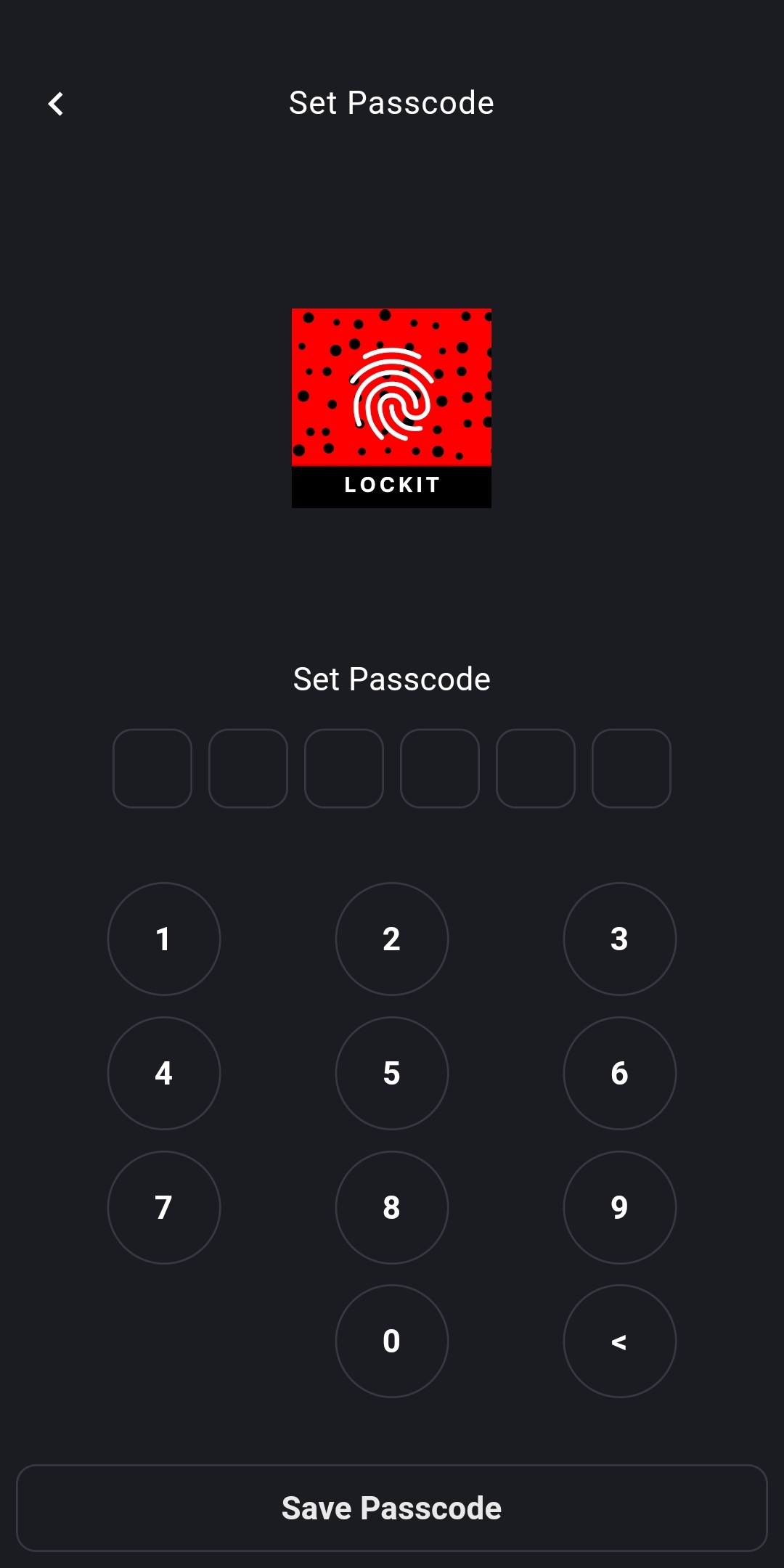Tap keypad number 9
Viewport: 784px width, 1568px height.
(x=619, y=1207)
